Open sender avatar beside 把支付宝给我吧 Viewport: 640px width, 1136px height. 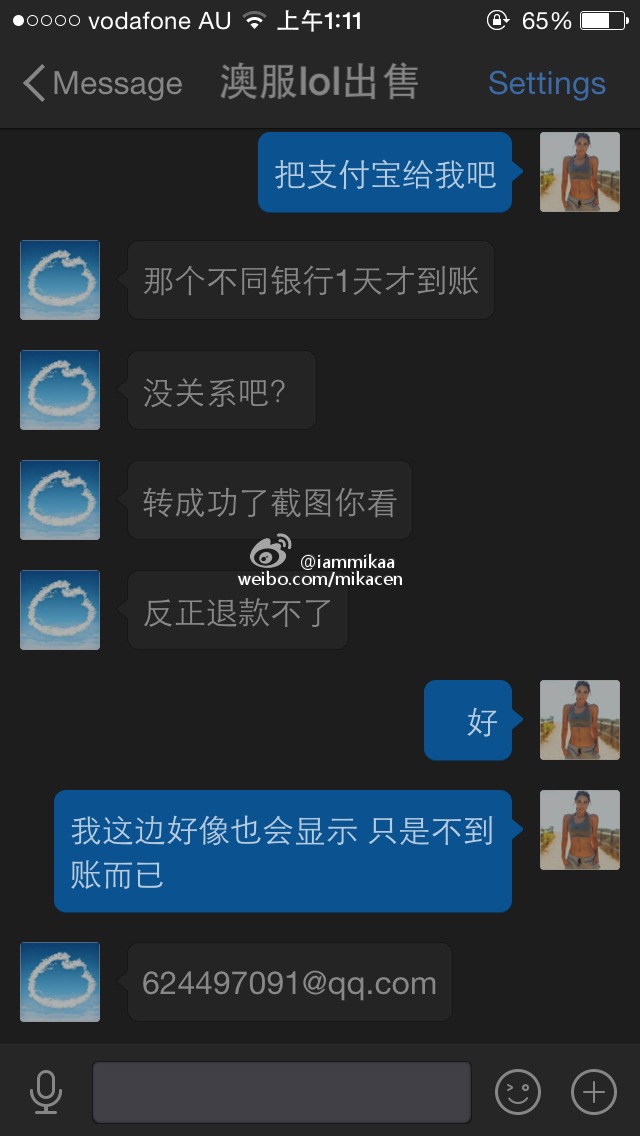click(580, 172)
